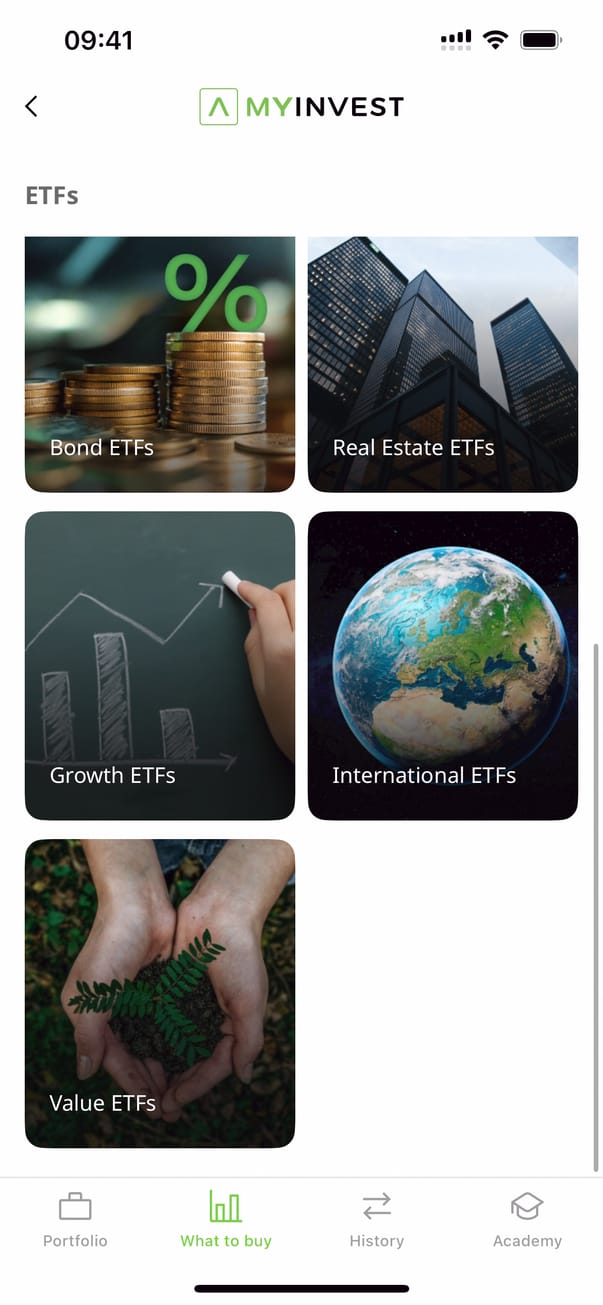Viewport: 603px width, 1305px height.
Task: Browse the International ETFs category
Action: (x=442, y=665)
